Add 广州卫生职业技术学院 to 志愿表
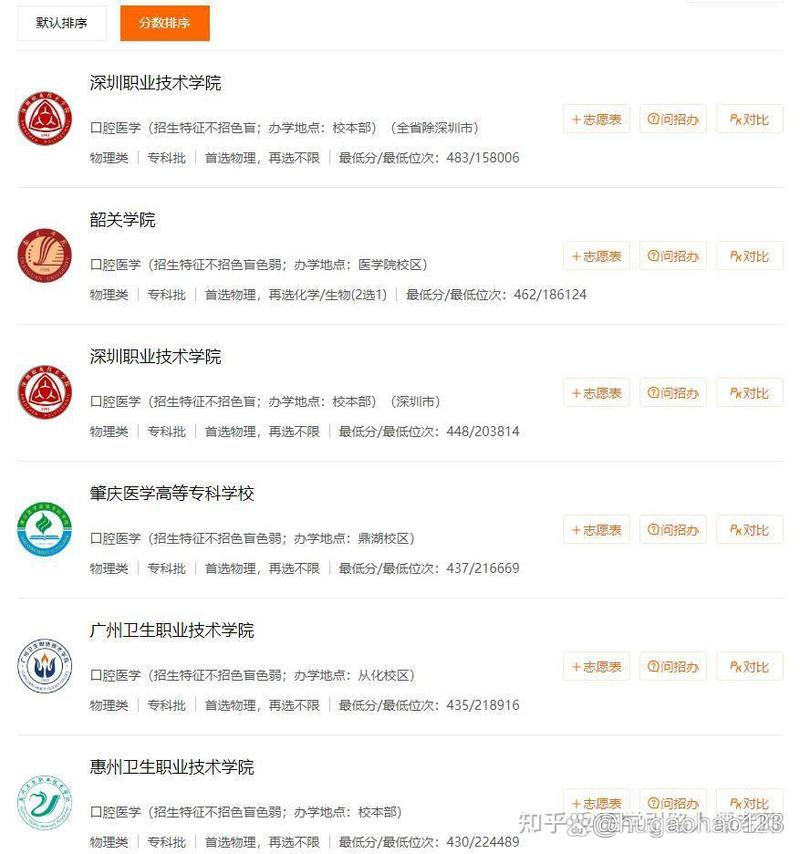Screen dimensions: 800x854 tap(596, 667)
